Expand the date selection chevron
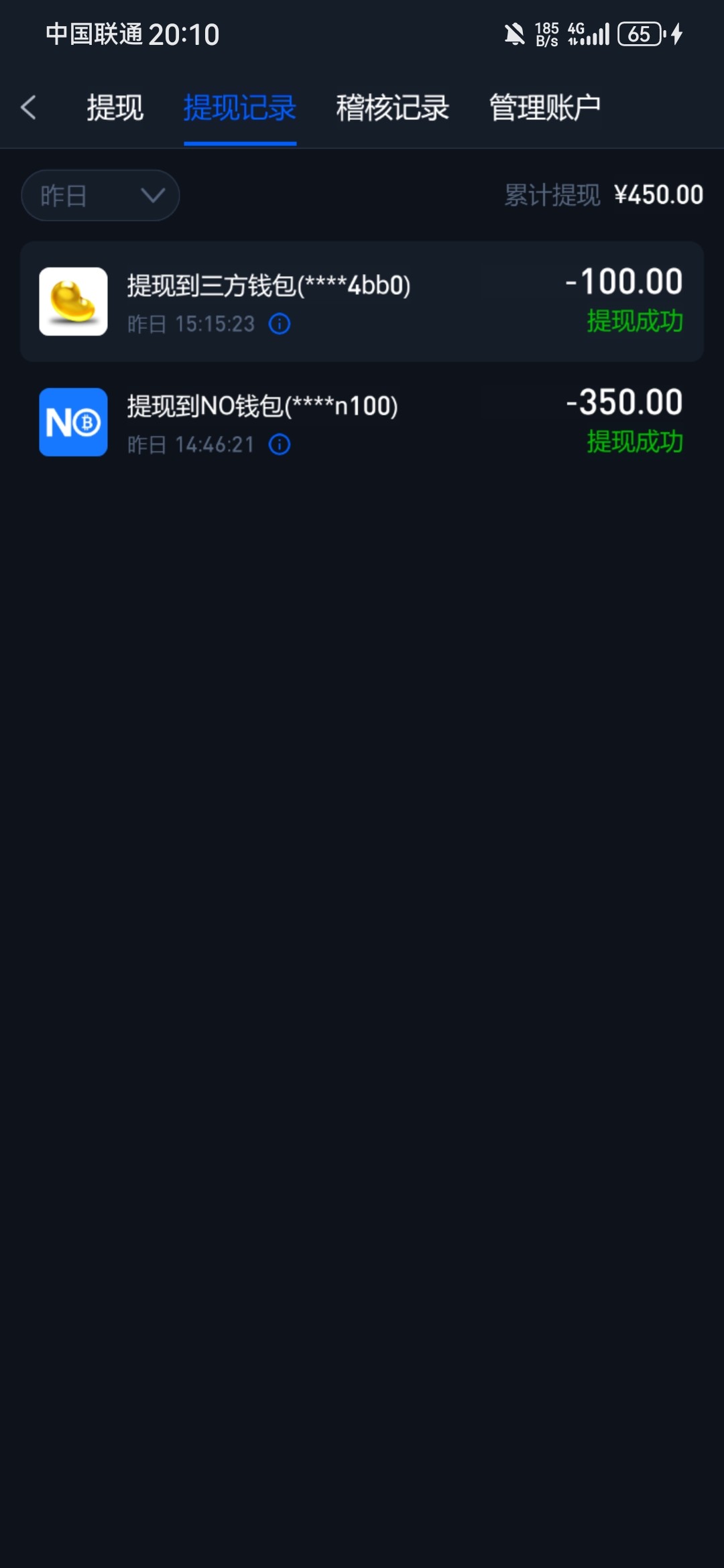This screenshot has width=724, height=1568. [153, 195]
